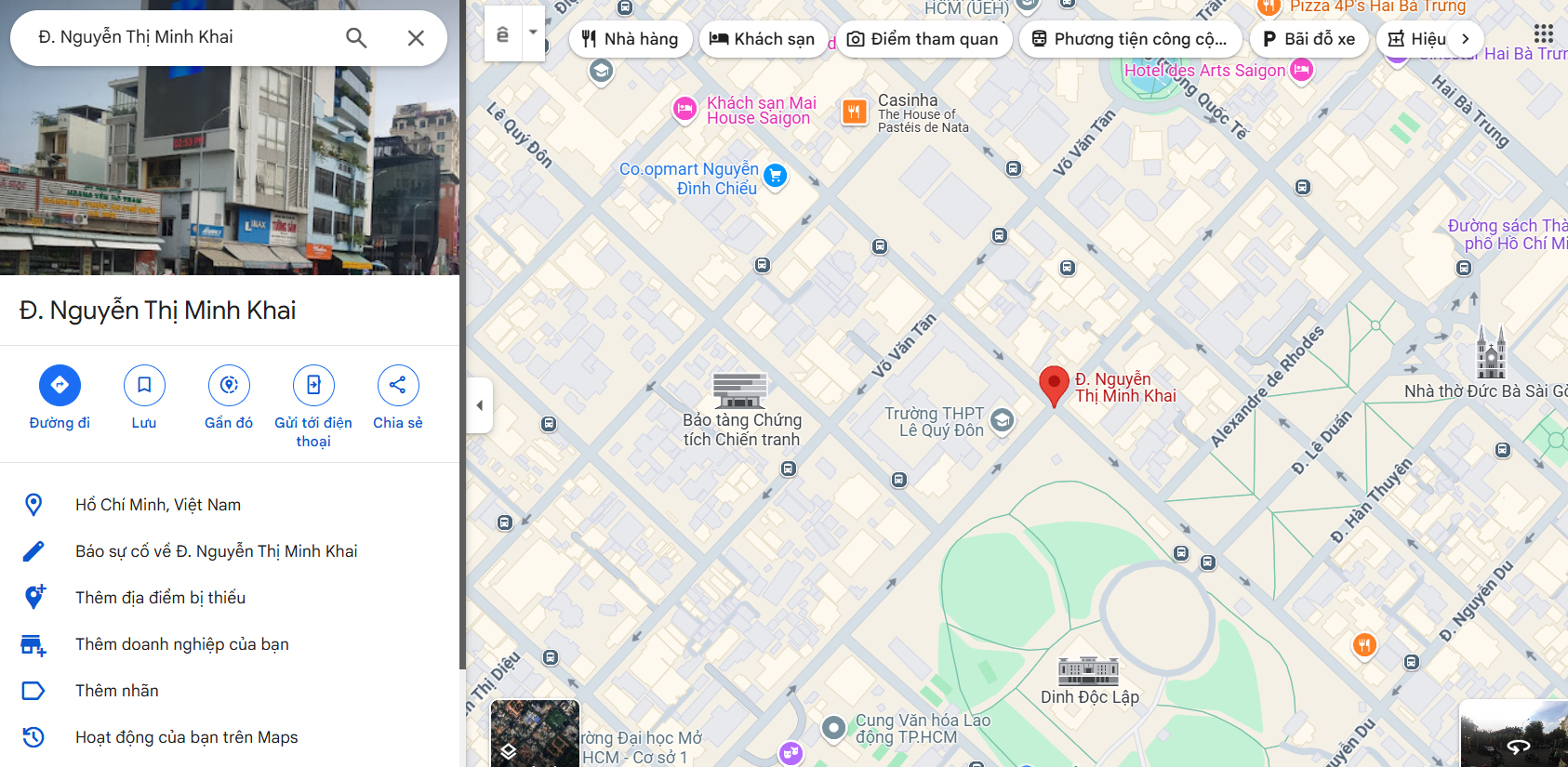
Task: Open the Google apps grid
Action: pyautogui.click(x=1544, y=34)
